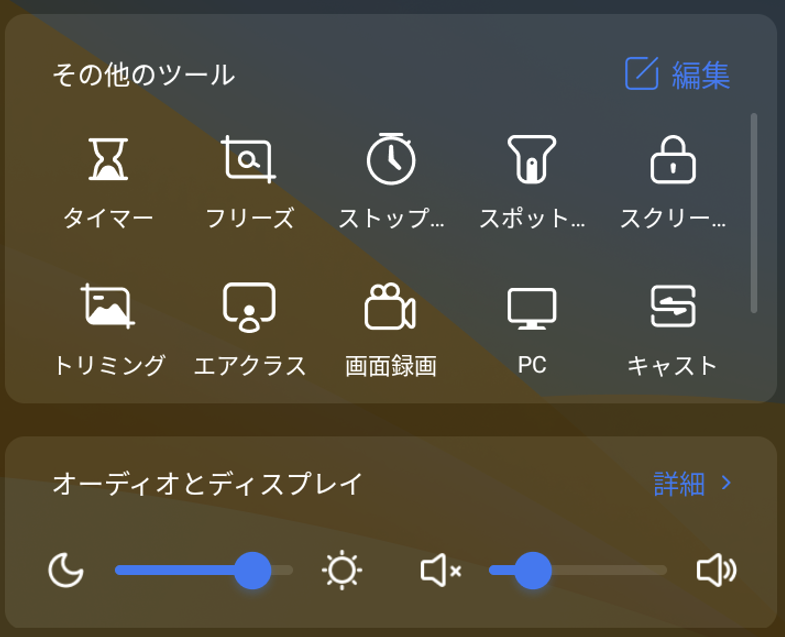This screenshot has width=785, height=637.
Task: Mute sound with the speaker-off icon
Action: pos(440,571)
